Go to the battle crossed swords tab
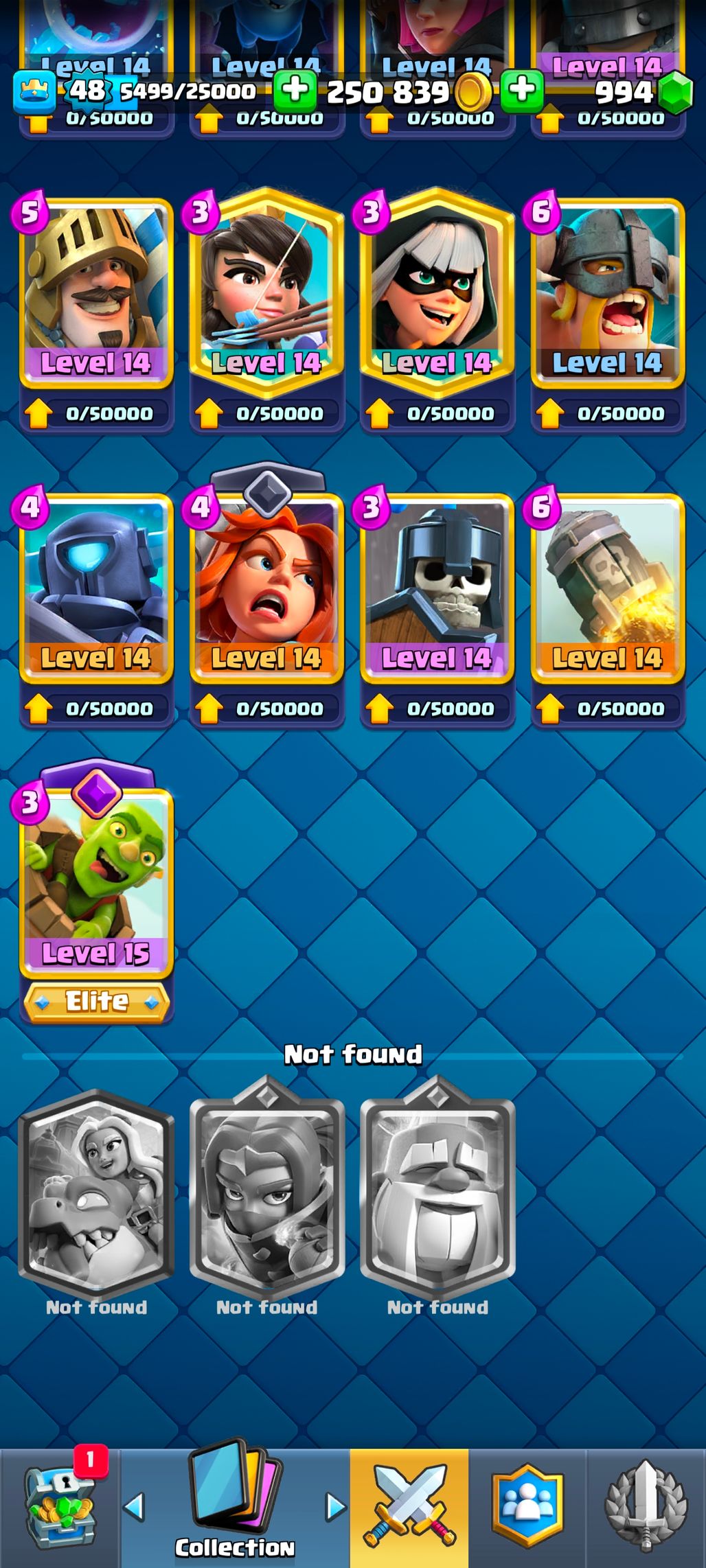Screen dimensions: 706x1568 (x=409, y=1508)
